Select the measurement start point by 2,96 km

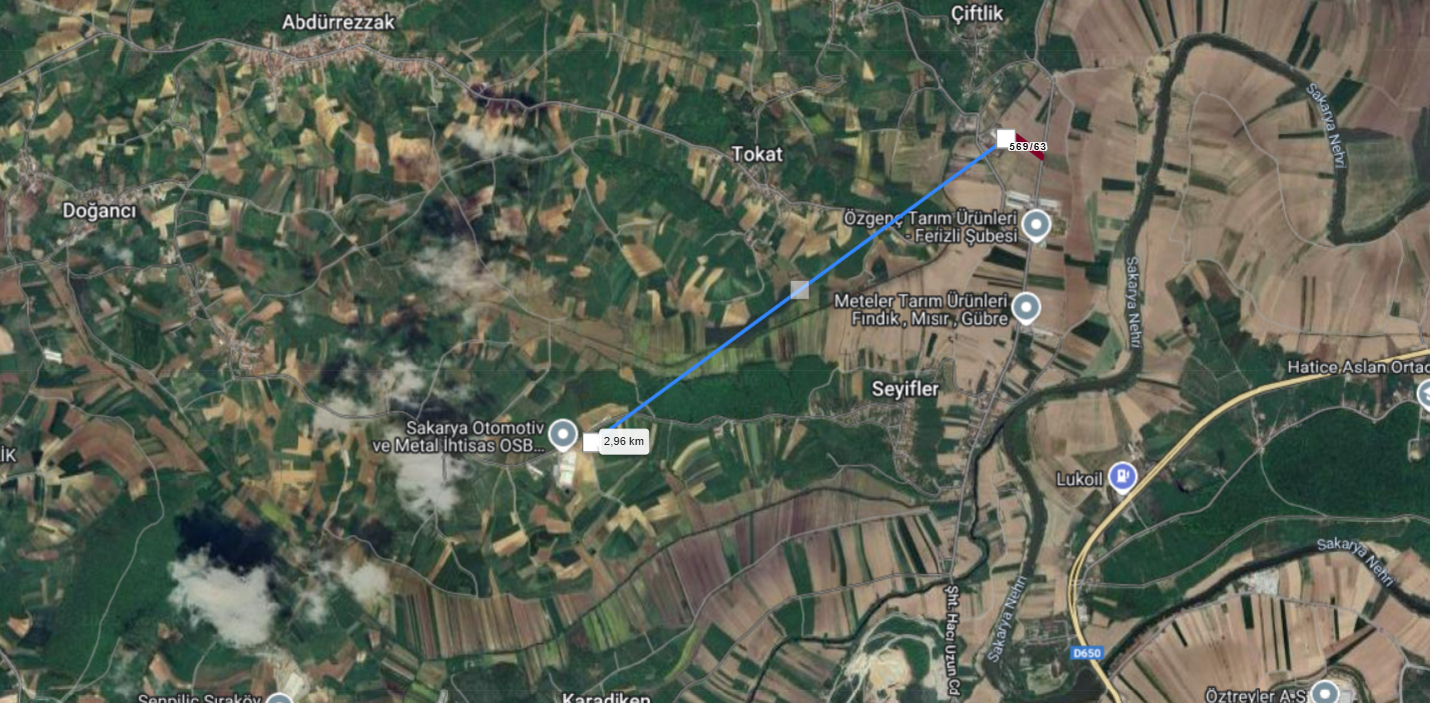[x=591, y=441]
